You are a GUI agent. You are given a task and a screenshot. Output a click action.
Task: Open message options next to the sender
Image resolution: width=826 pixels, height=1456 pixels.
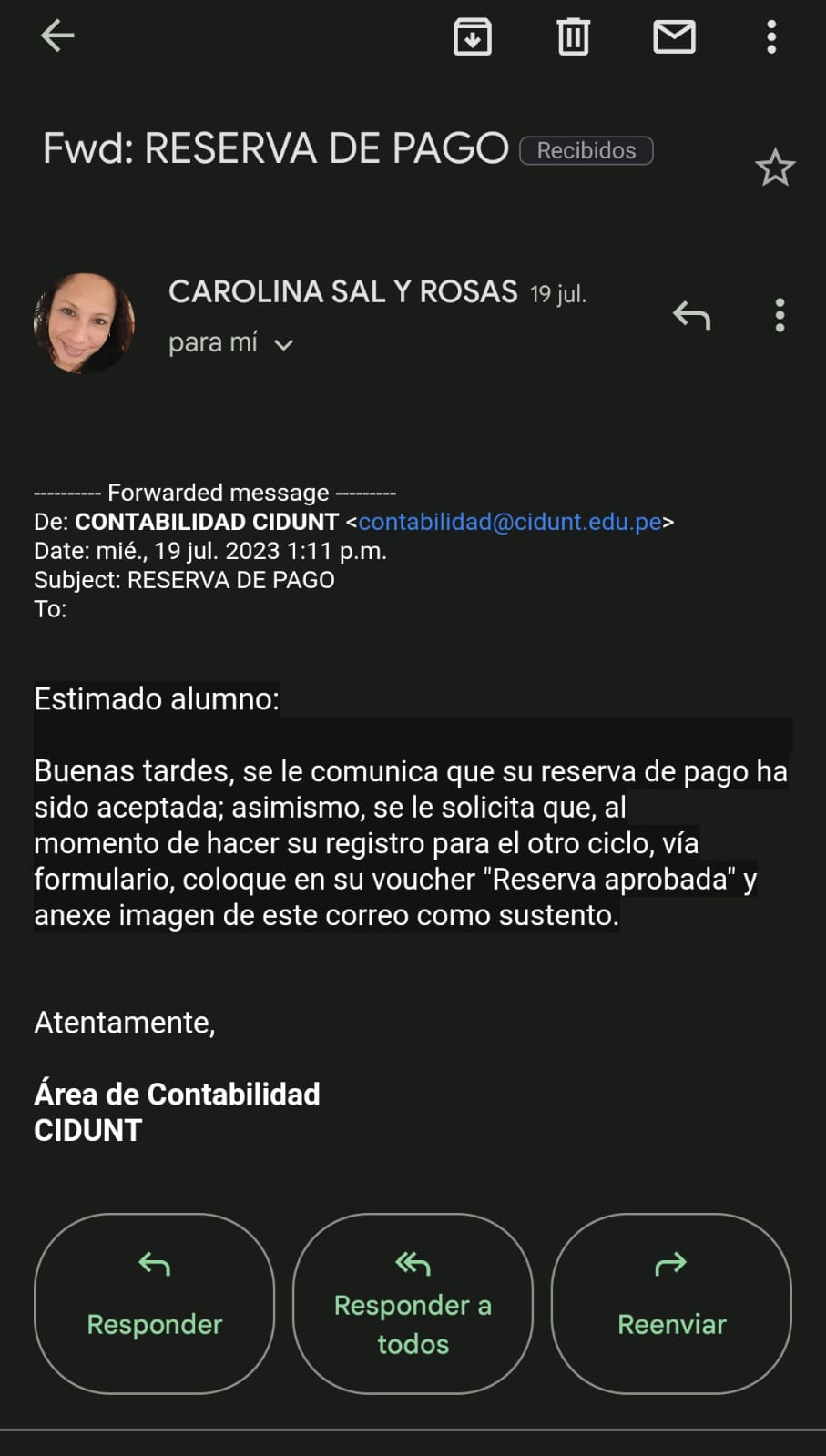coord(780,316)
